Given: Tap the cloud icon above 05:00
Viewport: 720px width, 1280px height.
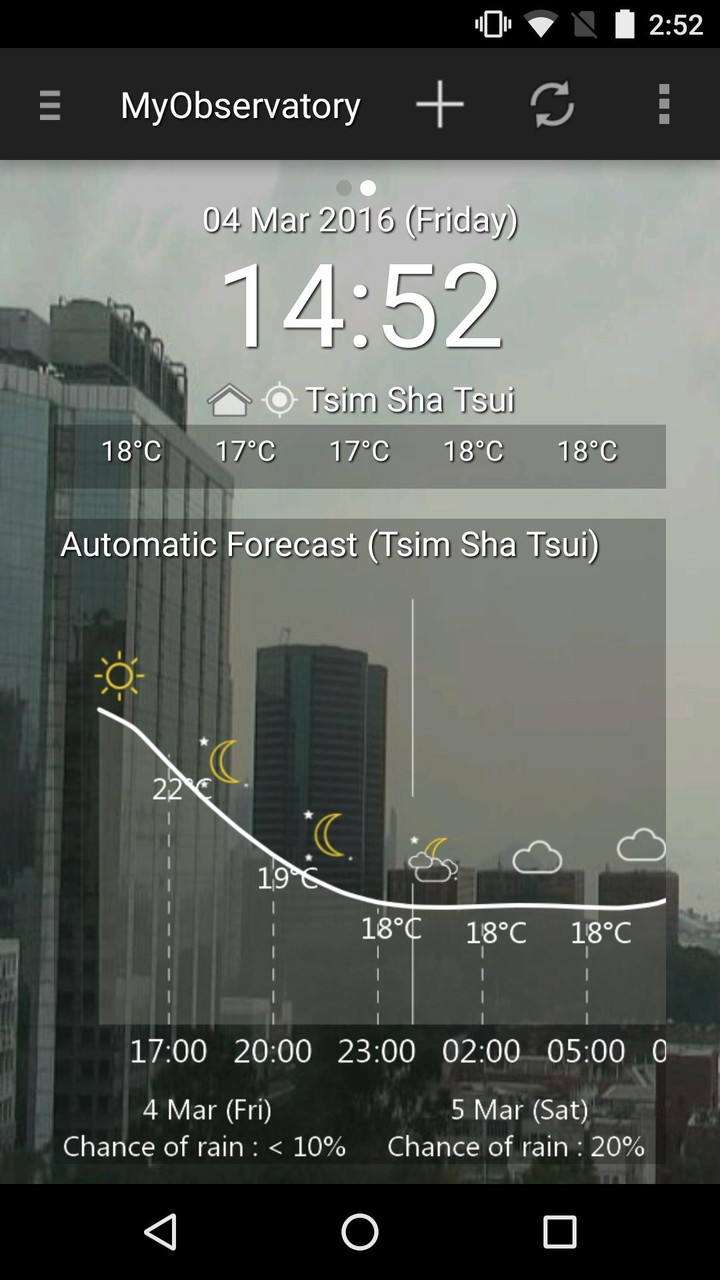Looking at the screenshot, I should click(640, 846).
